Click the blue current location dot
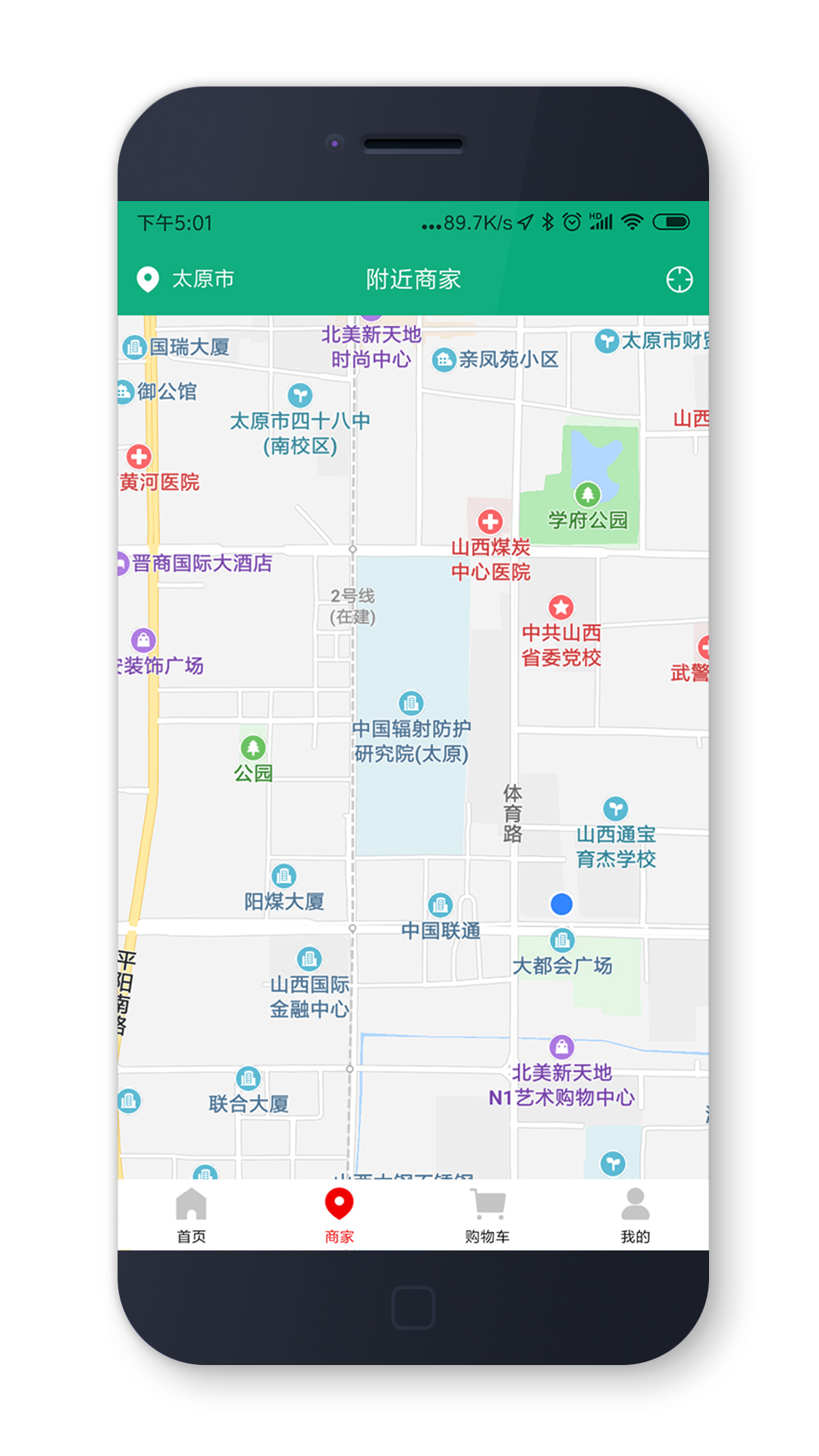Screen dimensions: 819x1456 pos(560,905)
